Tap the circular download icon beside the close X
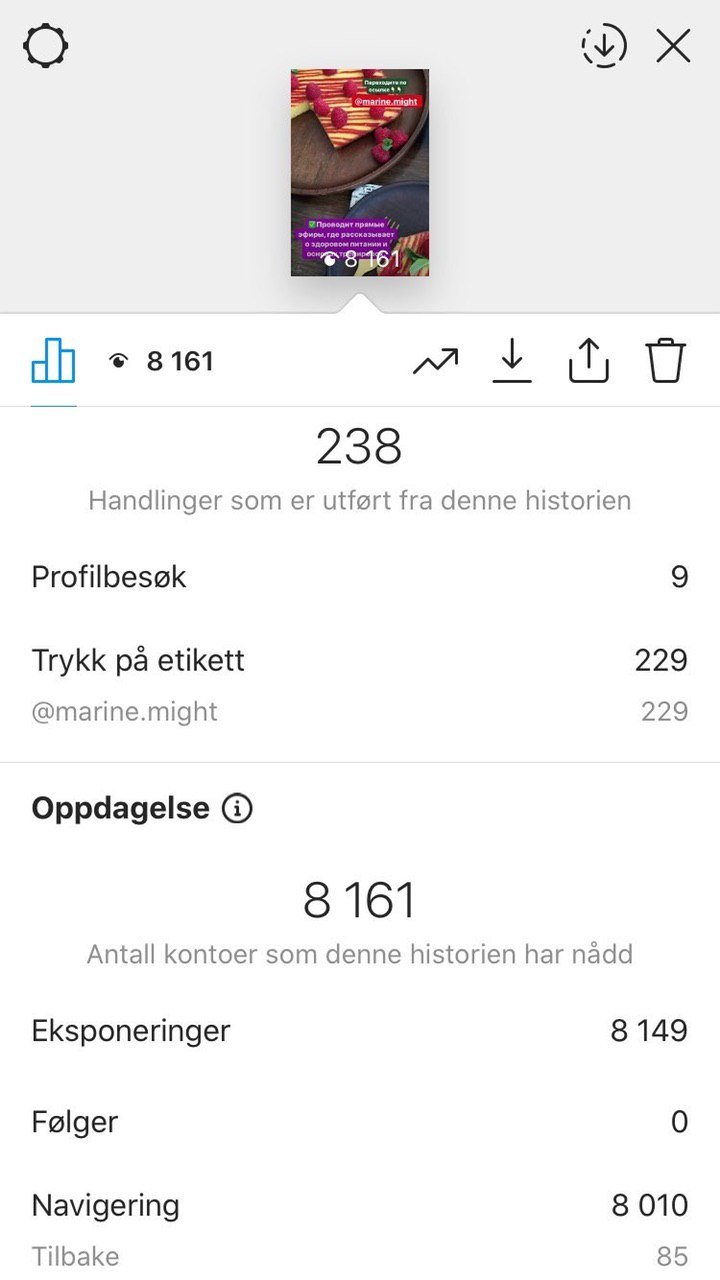 click(x=604, y=46)
